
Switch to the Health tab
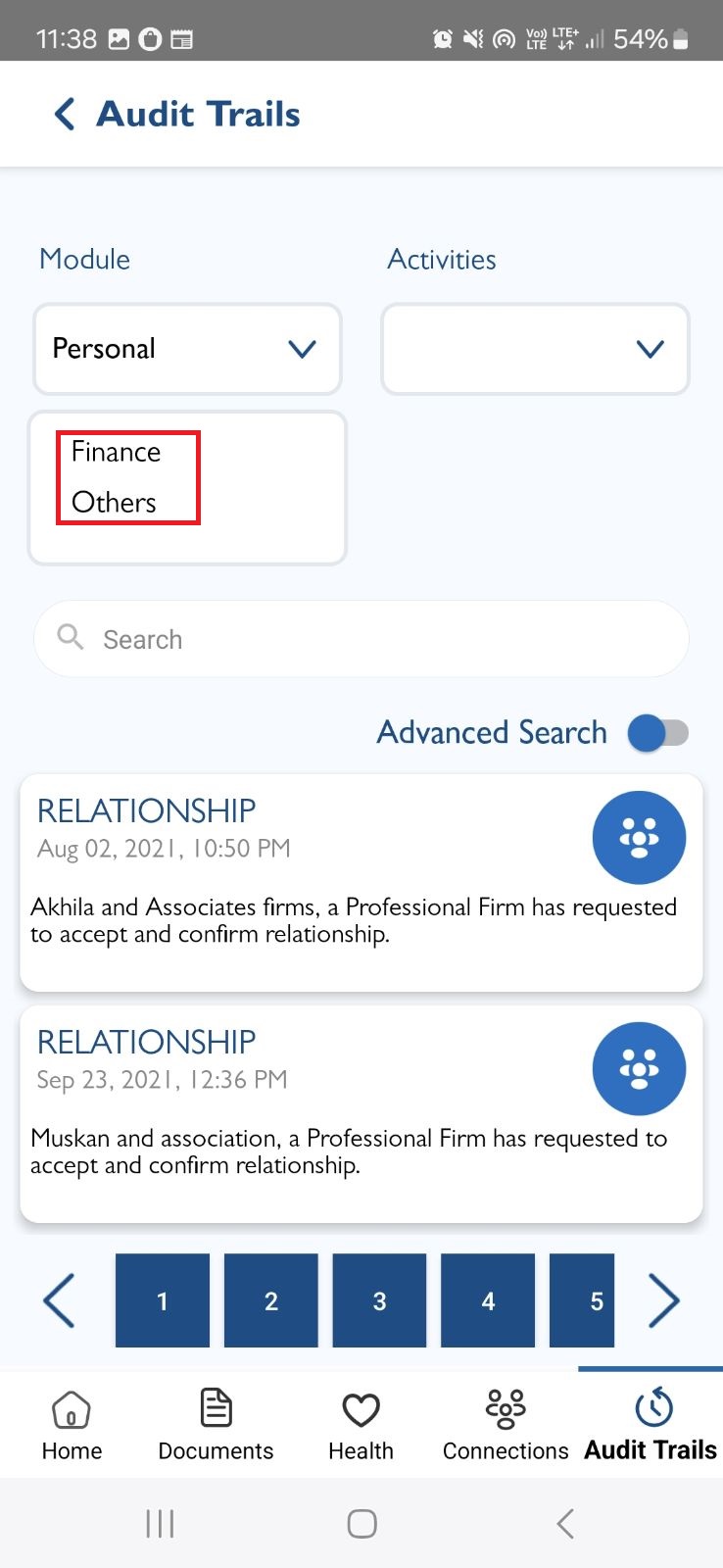point(361,1426)
